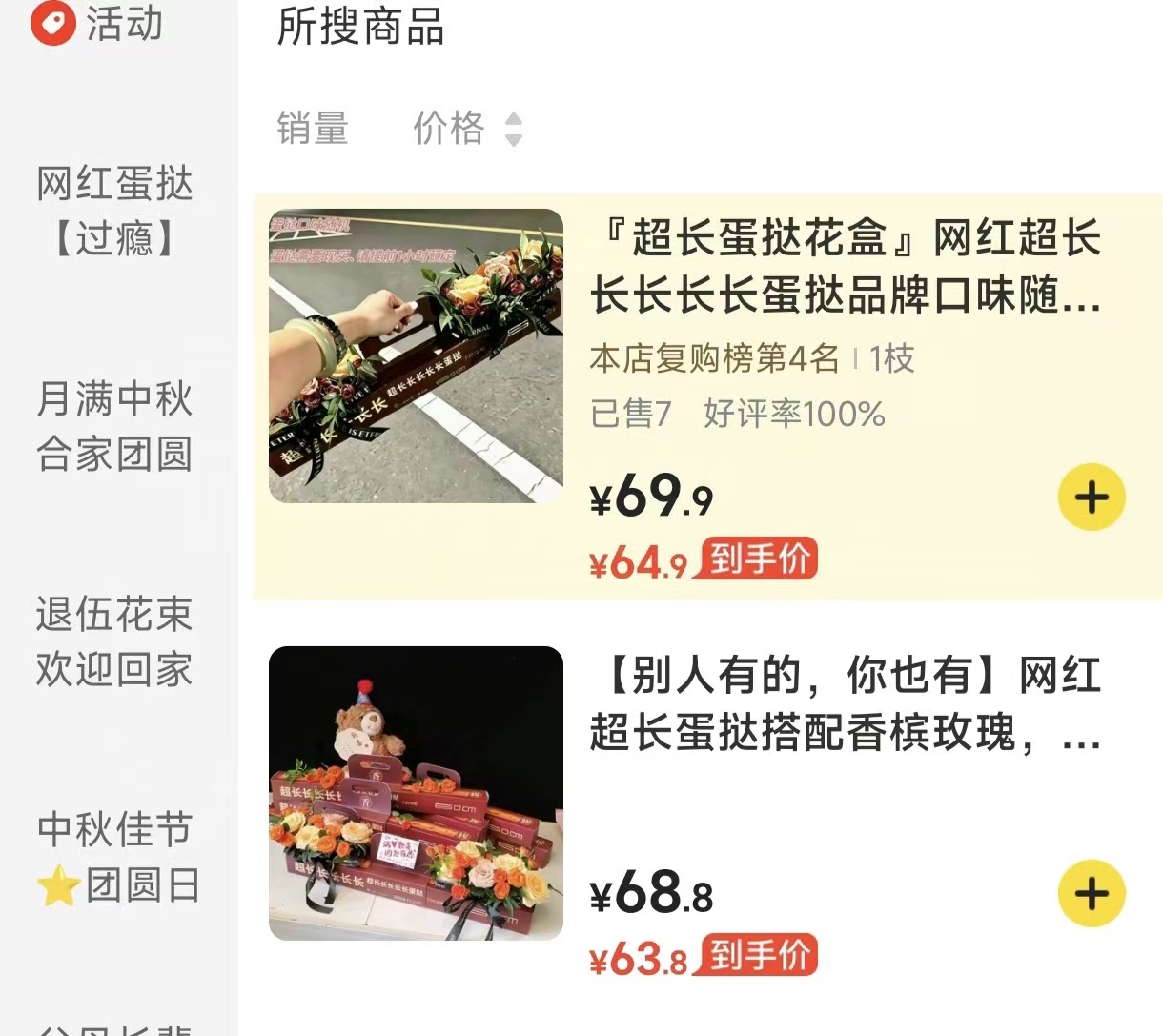Switch to 月满中秋合家团圆 category

pos(114,426)
